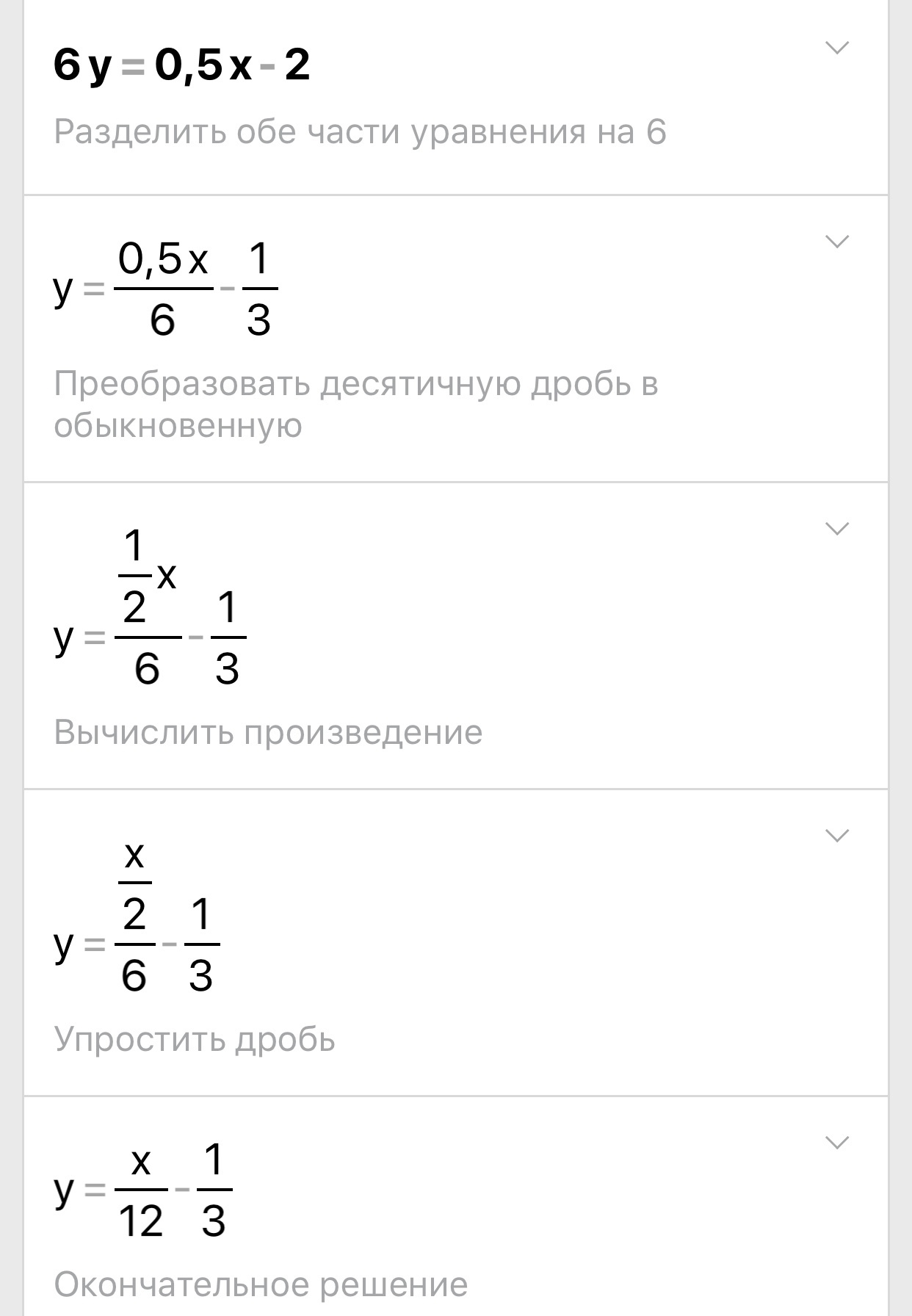Expand the step labeled Вычислить произведение
The height and width of the screenshot is (1316, 912).
tap(837, 529)
